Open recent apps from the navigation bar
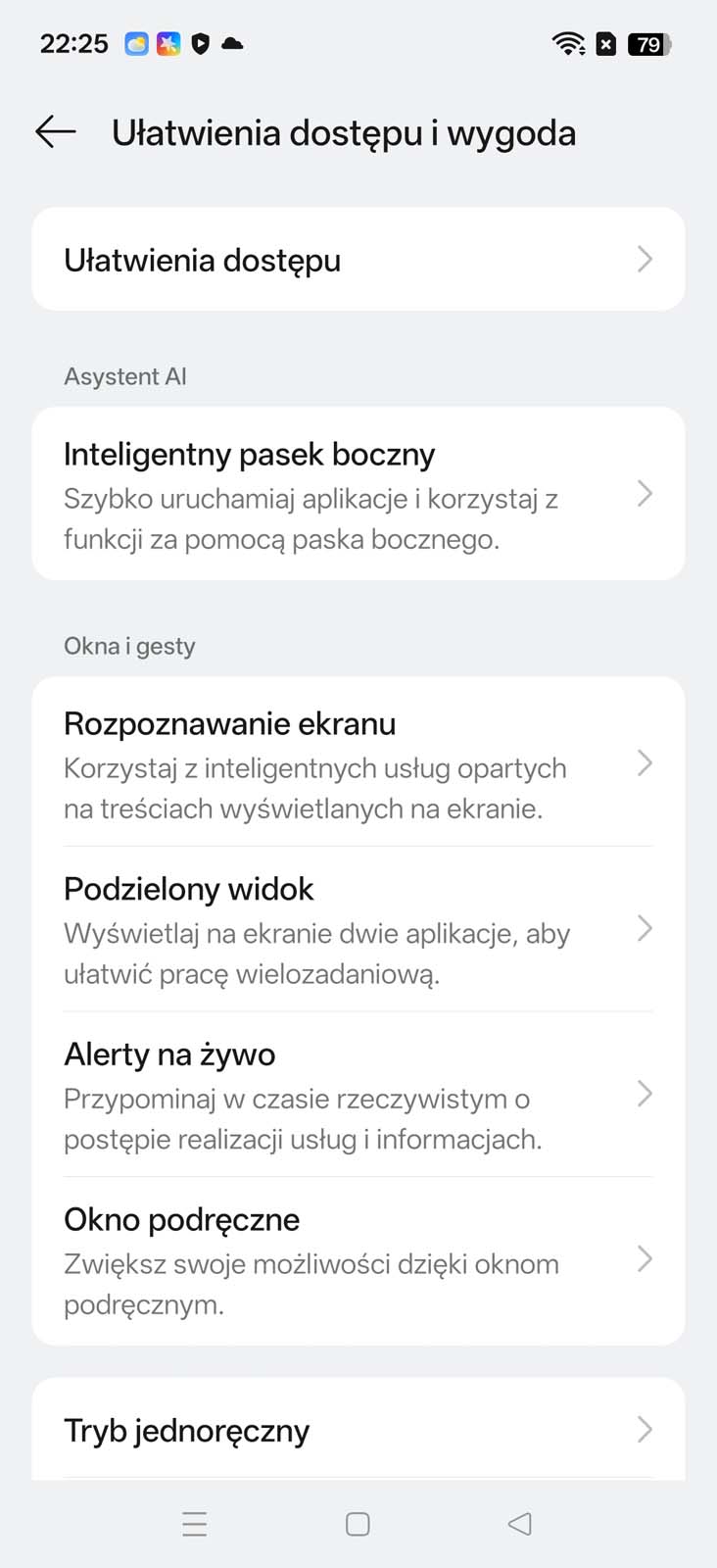 (x=194, y=1524)
